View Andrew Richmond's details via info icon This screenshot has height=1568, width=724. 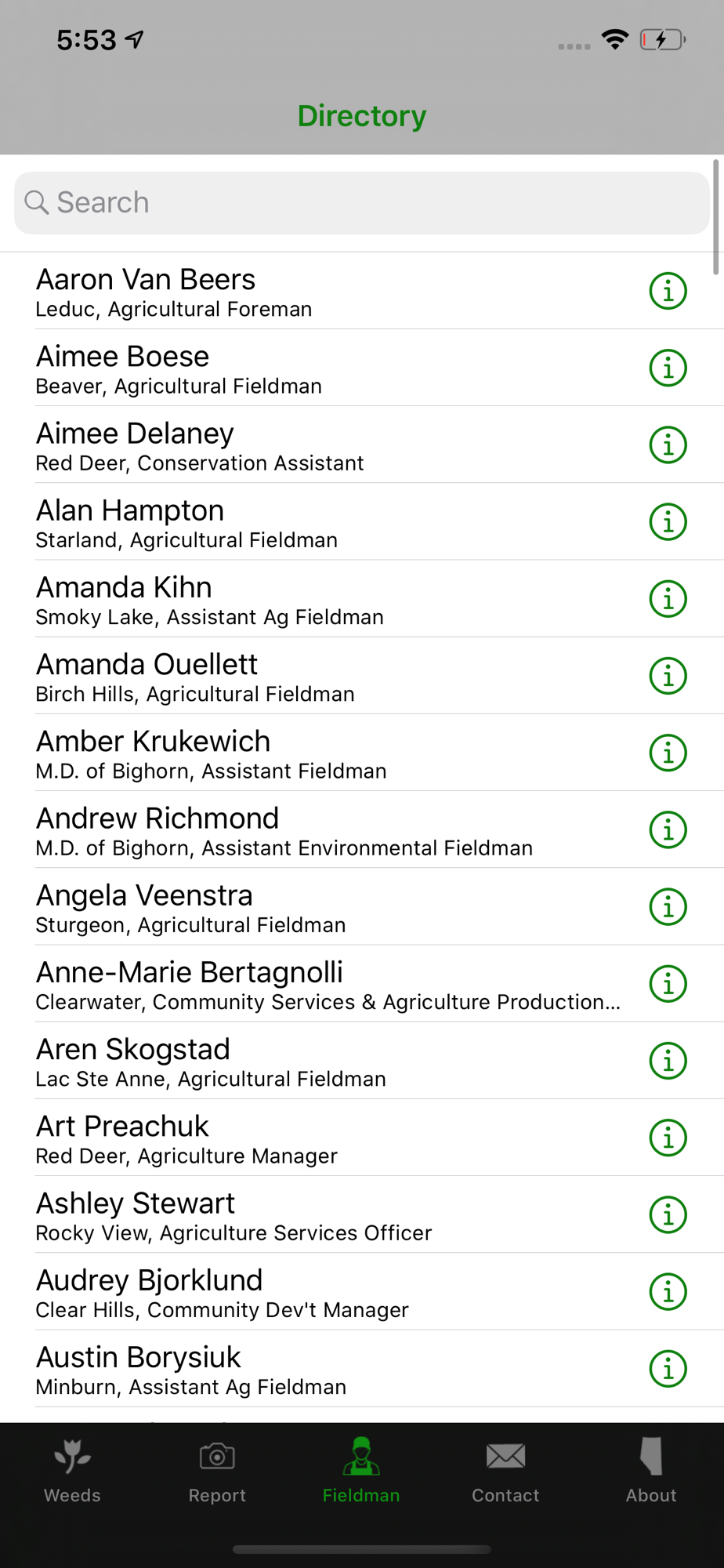coord(668,829)
